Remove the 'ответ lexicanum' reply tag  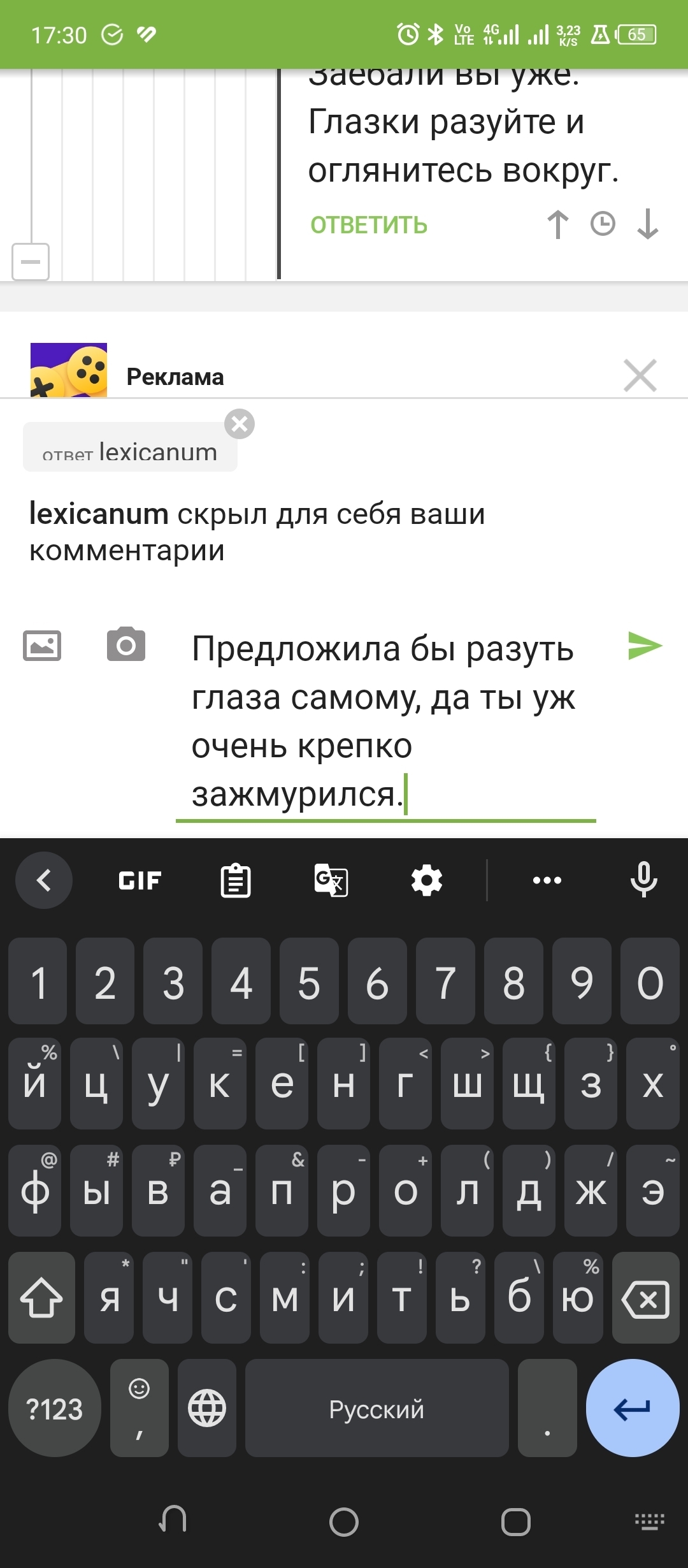[x=240, y=424]
